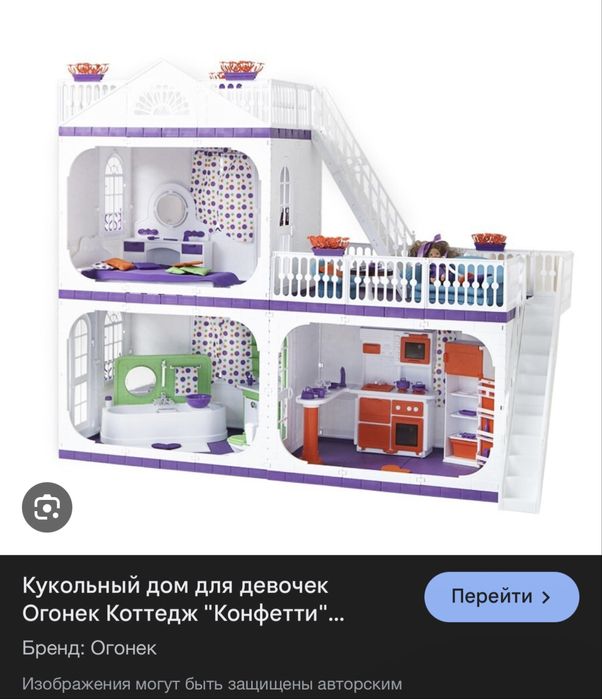Tap the Перейти button

[x=501, y=597]
